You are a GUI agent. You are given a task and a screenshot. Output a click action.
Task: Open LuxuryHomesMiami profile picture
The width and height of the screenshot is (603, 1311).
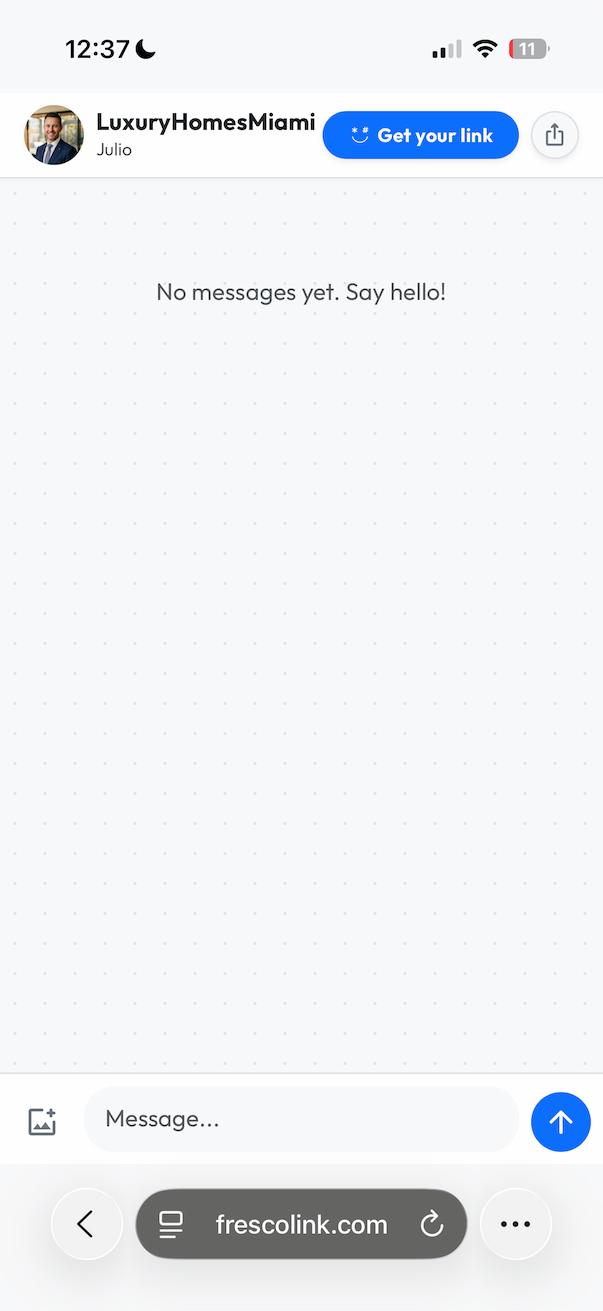point(54,135)
